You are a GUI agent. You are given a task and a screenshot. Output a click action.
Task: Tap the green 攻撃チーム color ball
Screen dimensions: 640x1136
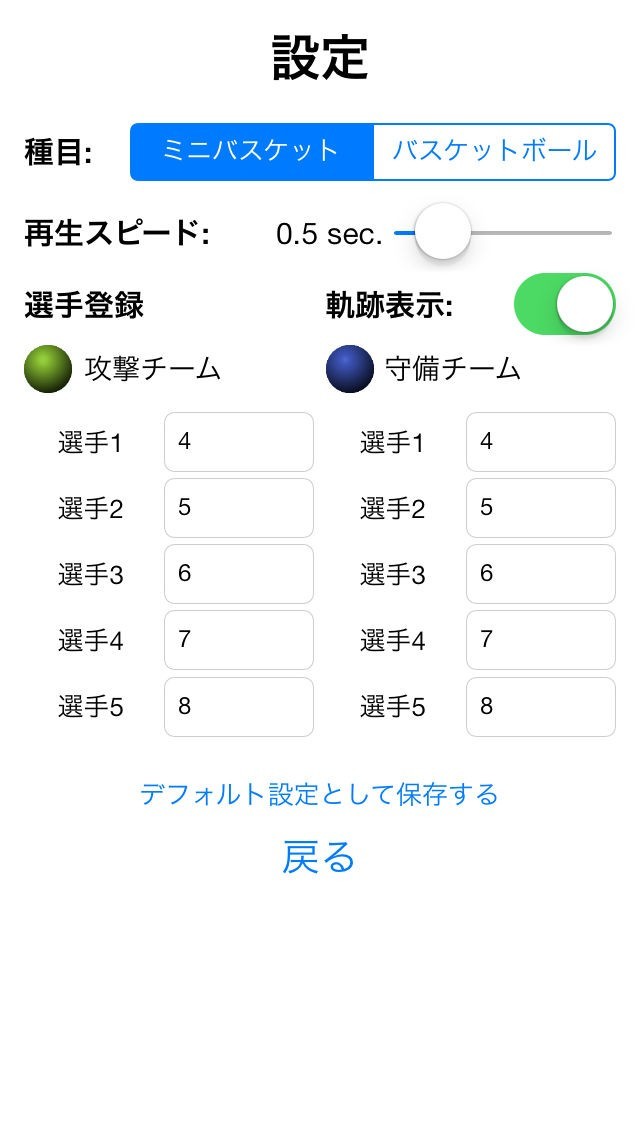[48, 369]
